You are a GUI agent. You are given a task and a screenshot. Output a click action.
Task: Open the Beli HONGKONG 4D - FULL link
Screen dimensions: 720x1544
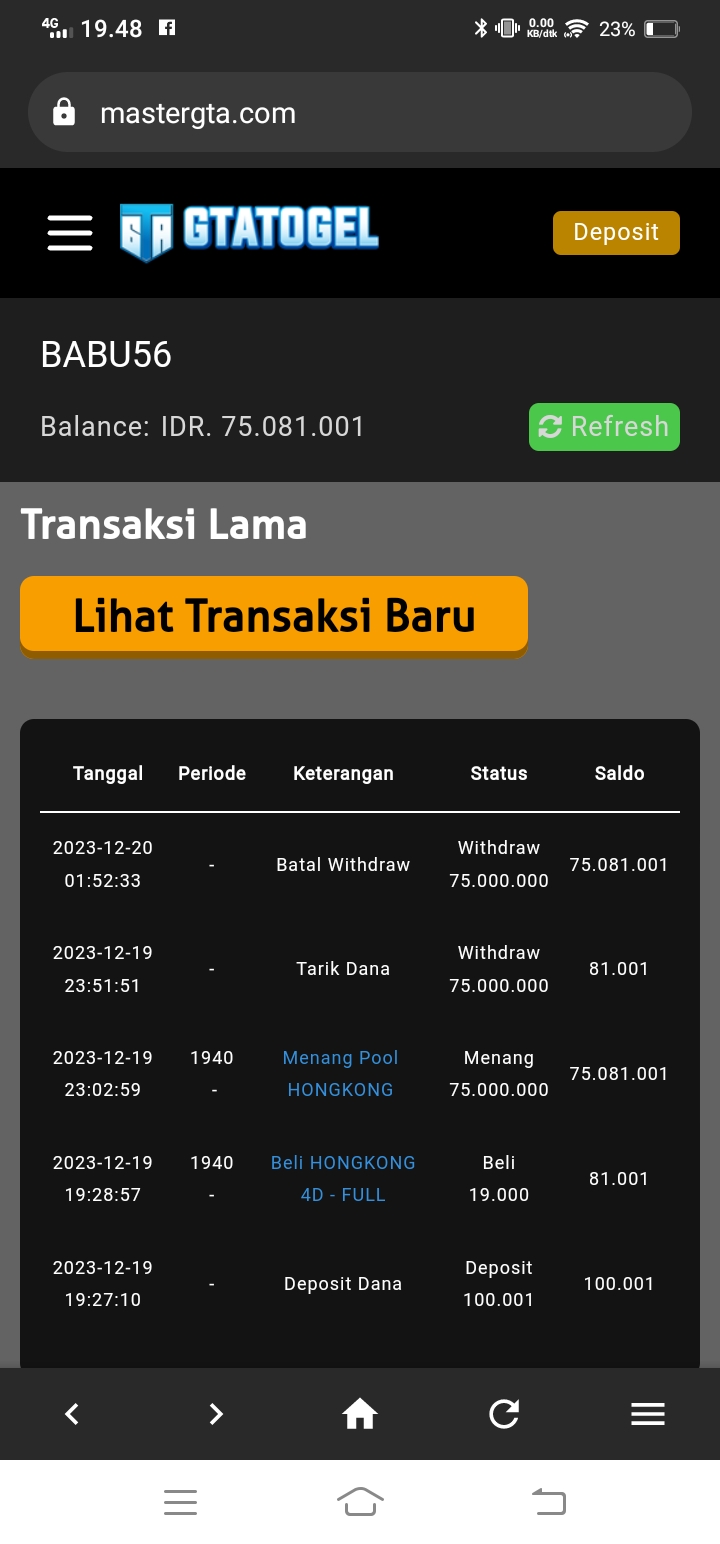pos(343,1178)
